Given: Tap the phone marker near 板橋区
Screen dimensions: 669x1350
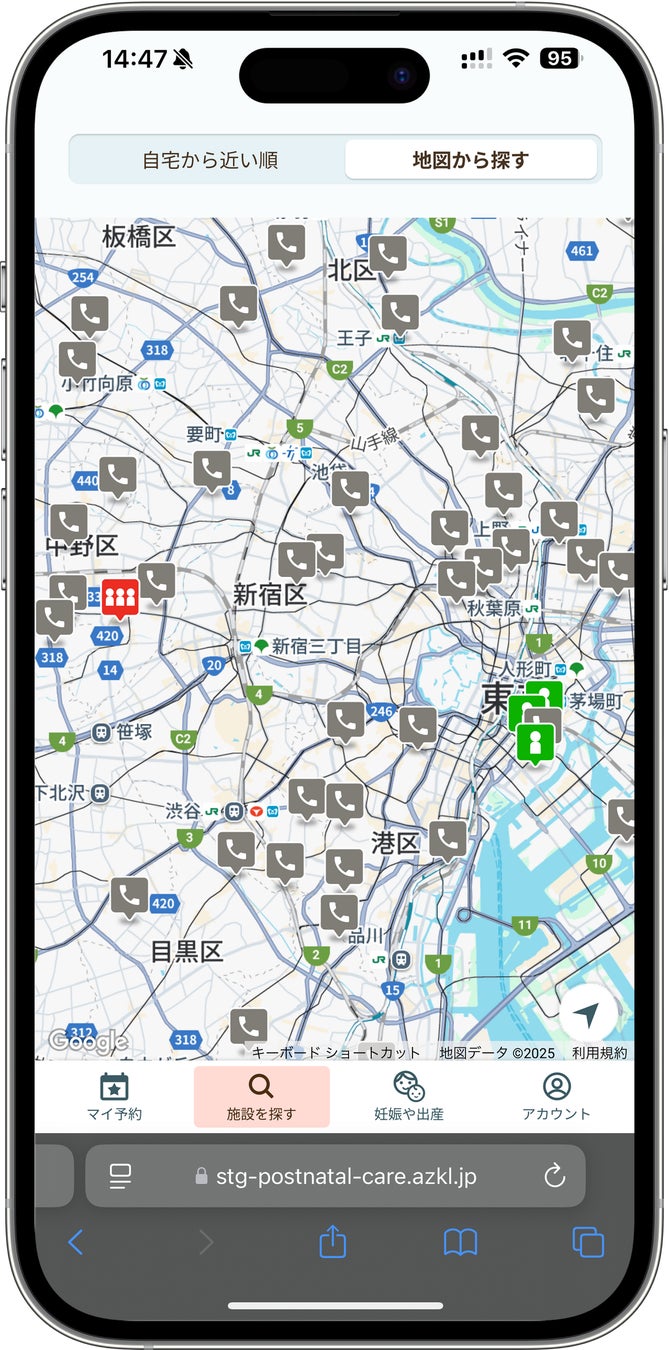Looking at the screenshot, I should coord(286,243).
